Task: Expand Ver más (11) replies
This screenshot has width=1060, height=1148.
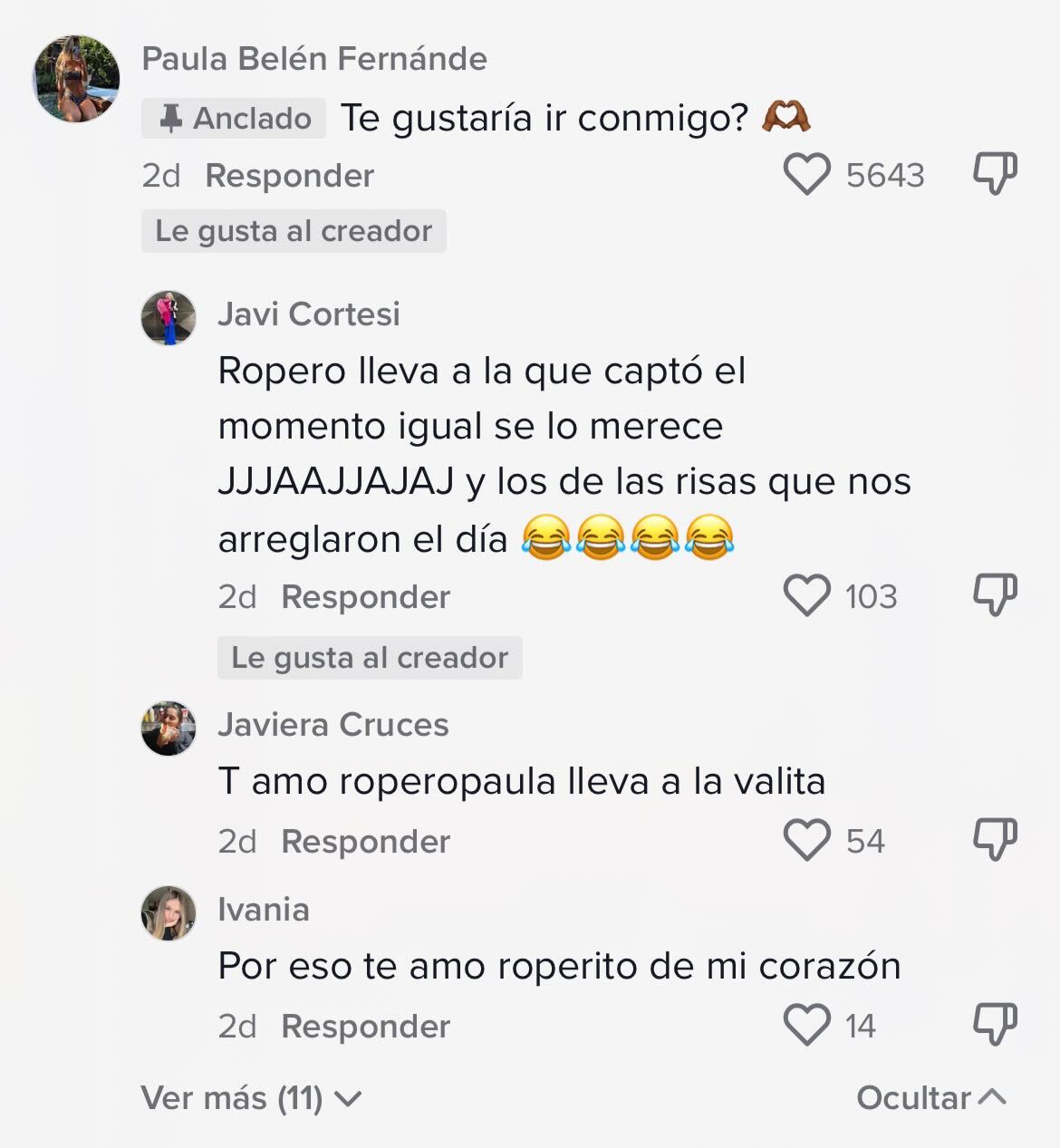Action: pyautogui.click(x=251, y=1098)
